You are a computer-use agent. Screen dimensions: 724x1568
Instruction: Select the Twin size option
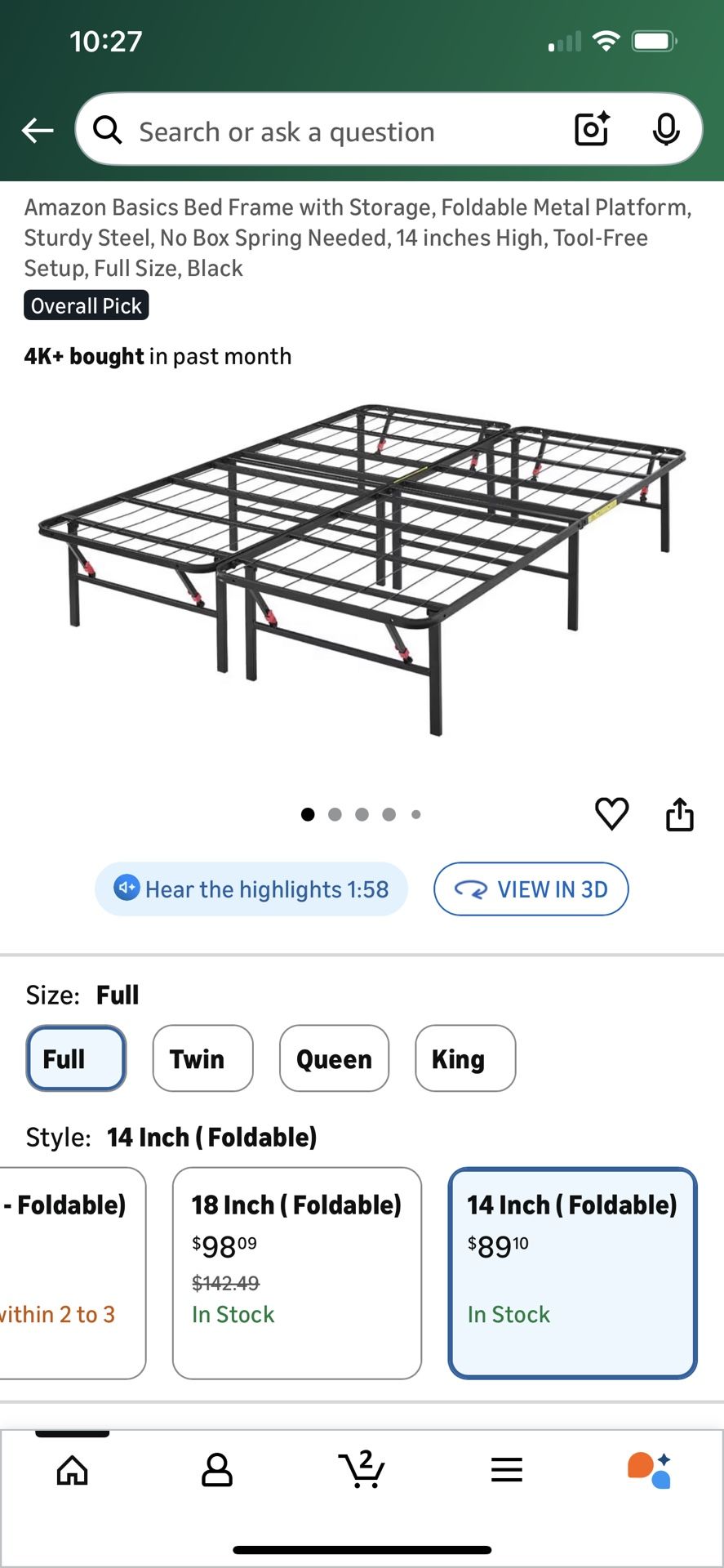pos(202,1058)
